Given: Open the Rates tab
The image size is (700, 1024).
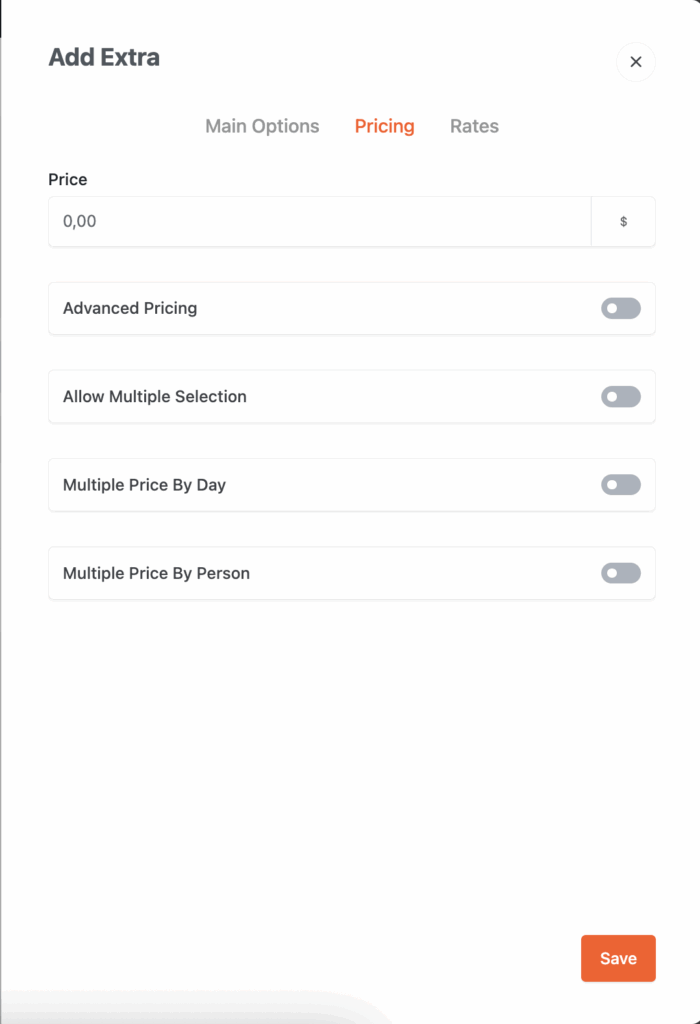Looking at the screenshot, I should click(x=474, y=126).
